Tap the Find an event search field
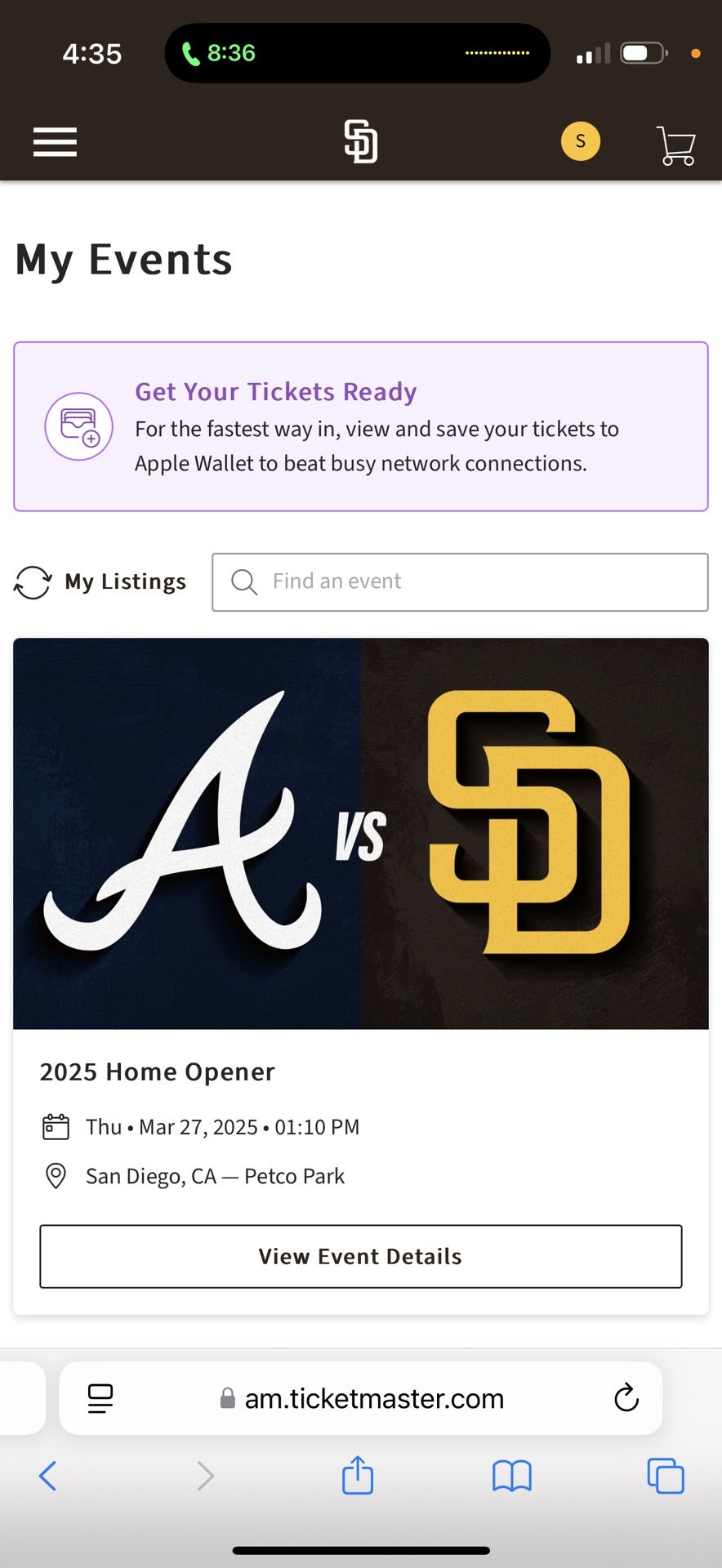Image resolution: width=722 pixels, height=1568 pixels. coord(460,582)
